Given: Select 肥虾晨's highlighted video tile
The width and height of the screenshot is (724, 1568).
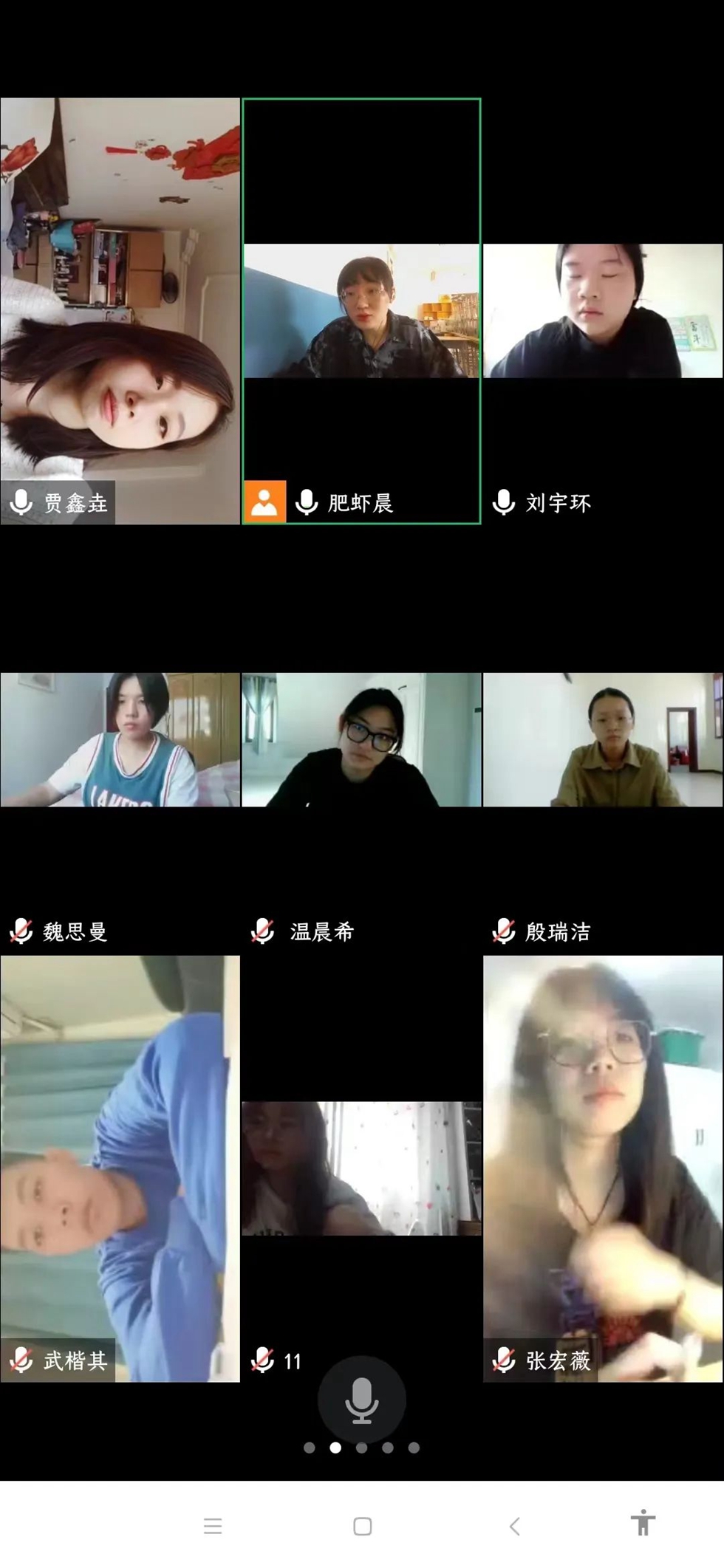Looking at the screenshot, I should tap(361, 310).
